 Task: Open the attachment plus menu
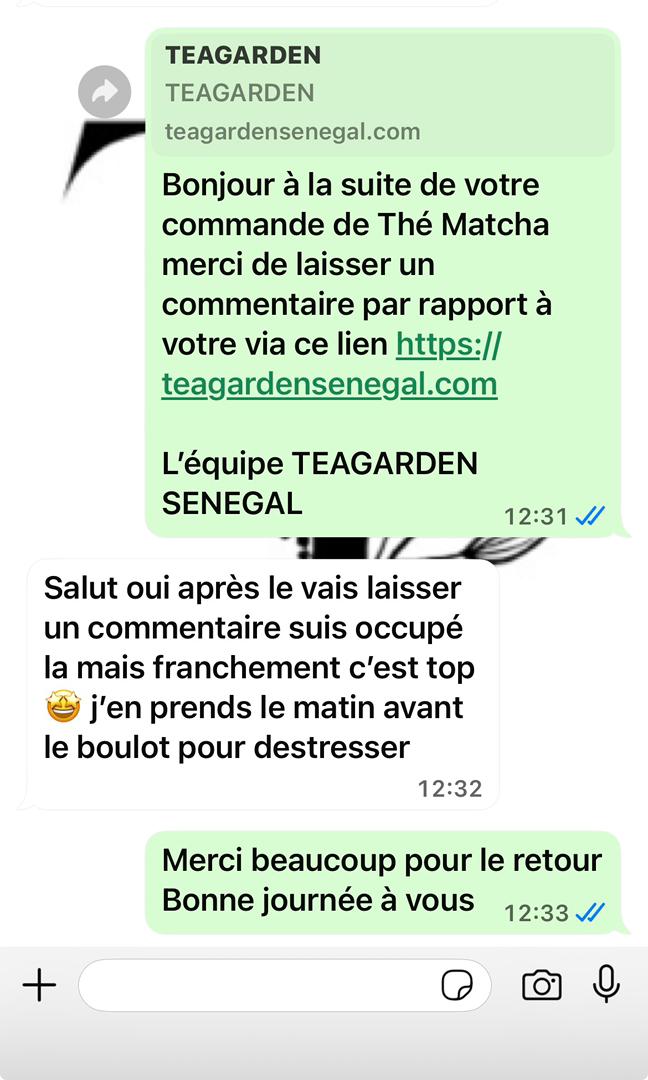click(x=39, y=986)
